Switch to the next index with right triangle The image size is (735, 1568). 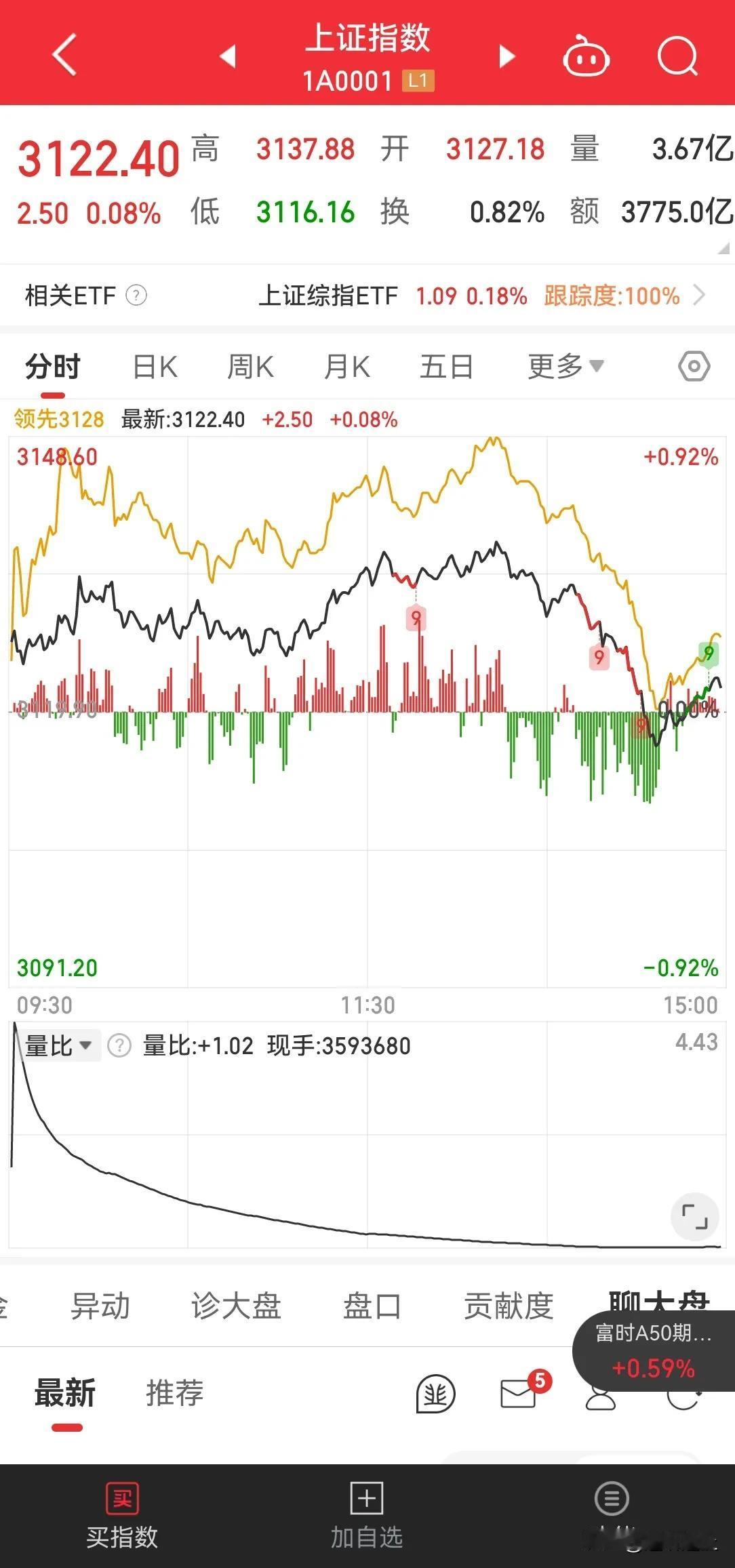[x=506, y=56]
